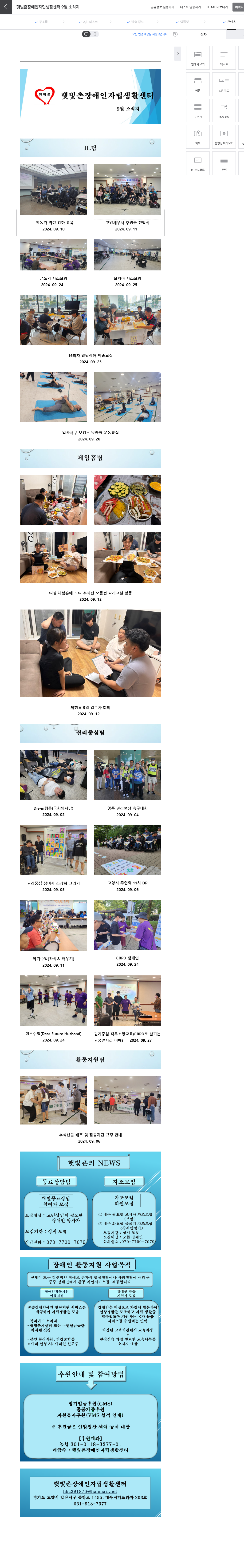244x1568 pixels.
Task: Select the 상자 tab
Action: [x=203, y=35]
